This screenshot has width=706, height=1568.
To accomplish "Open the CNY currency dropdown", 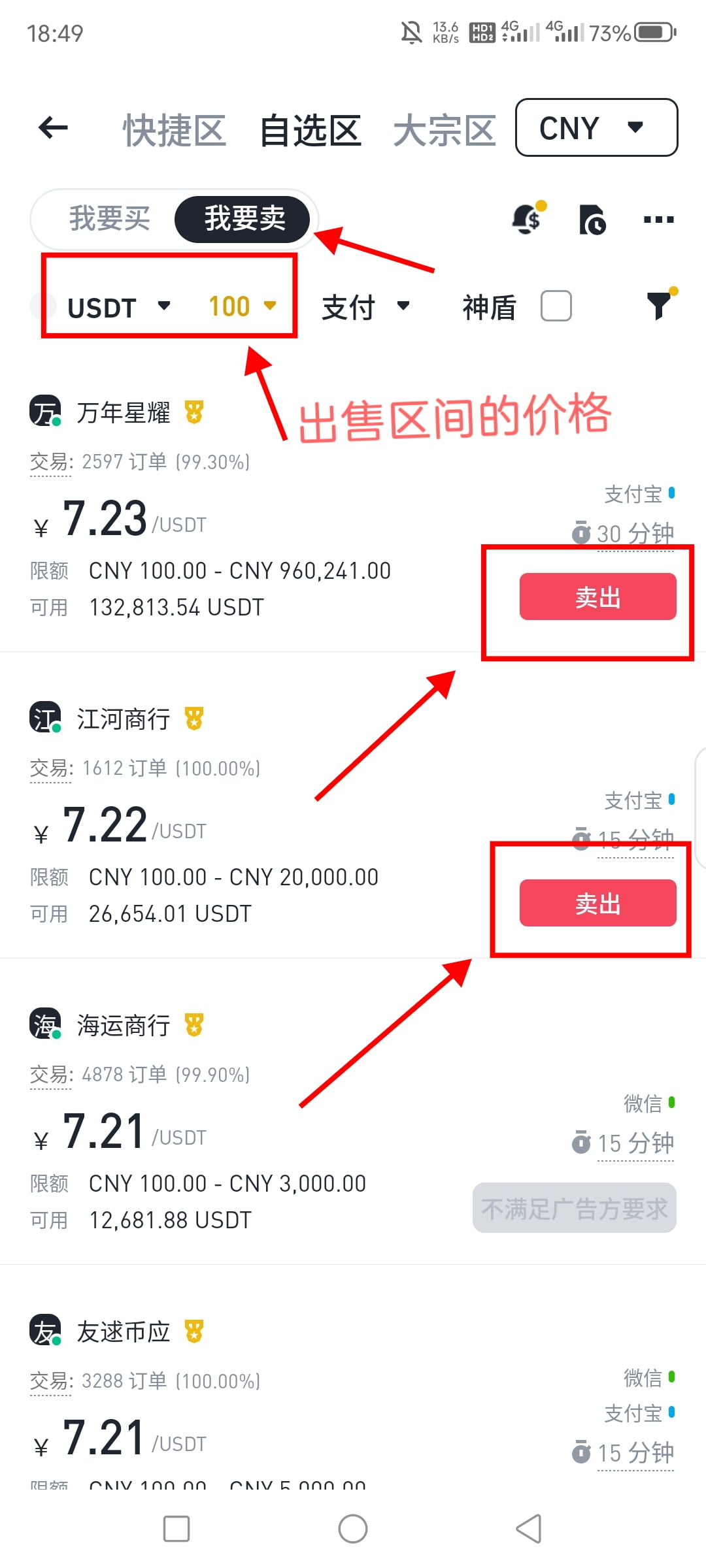I will coord(595,128).
